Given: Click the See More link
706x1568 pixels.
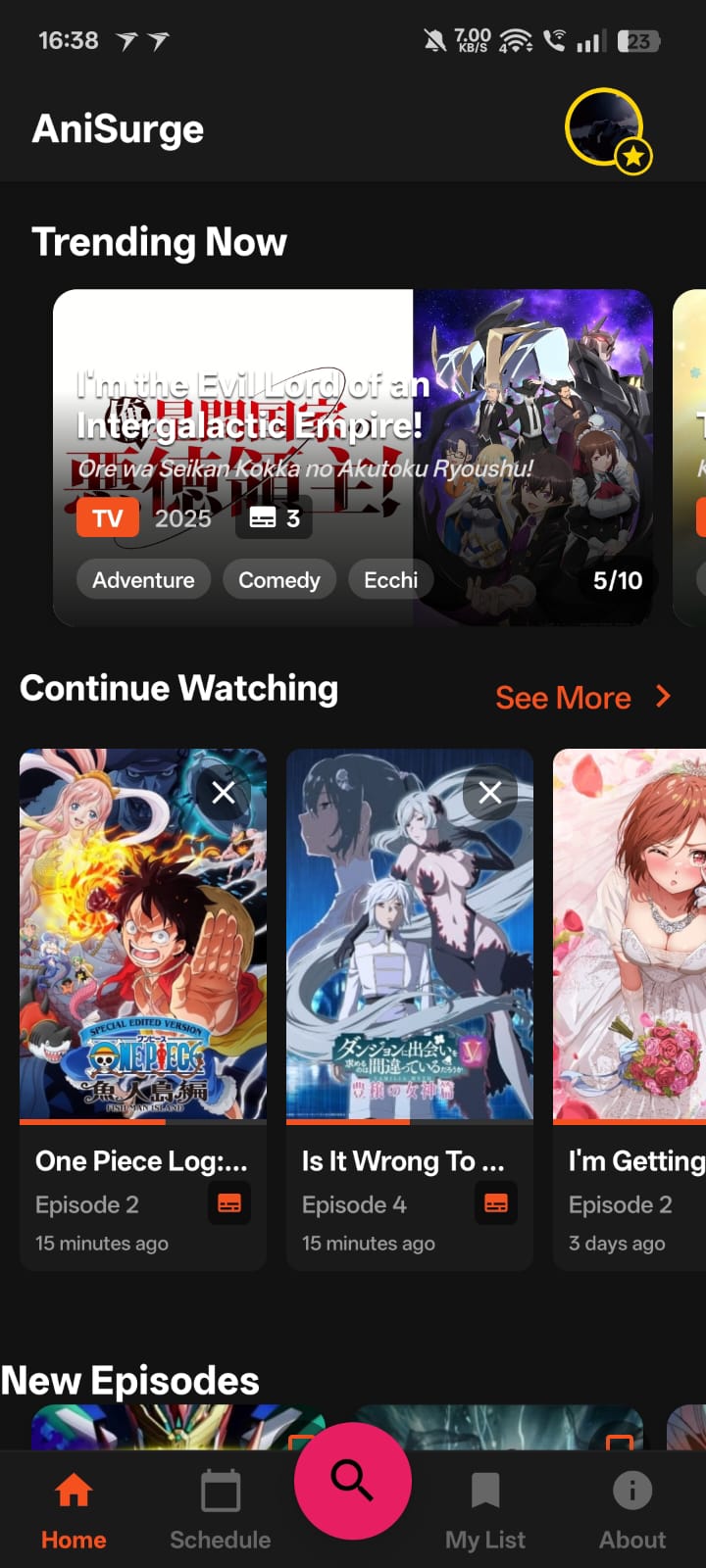Looking at the screenshot, I should pos(564,697).
